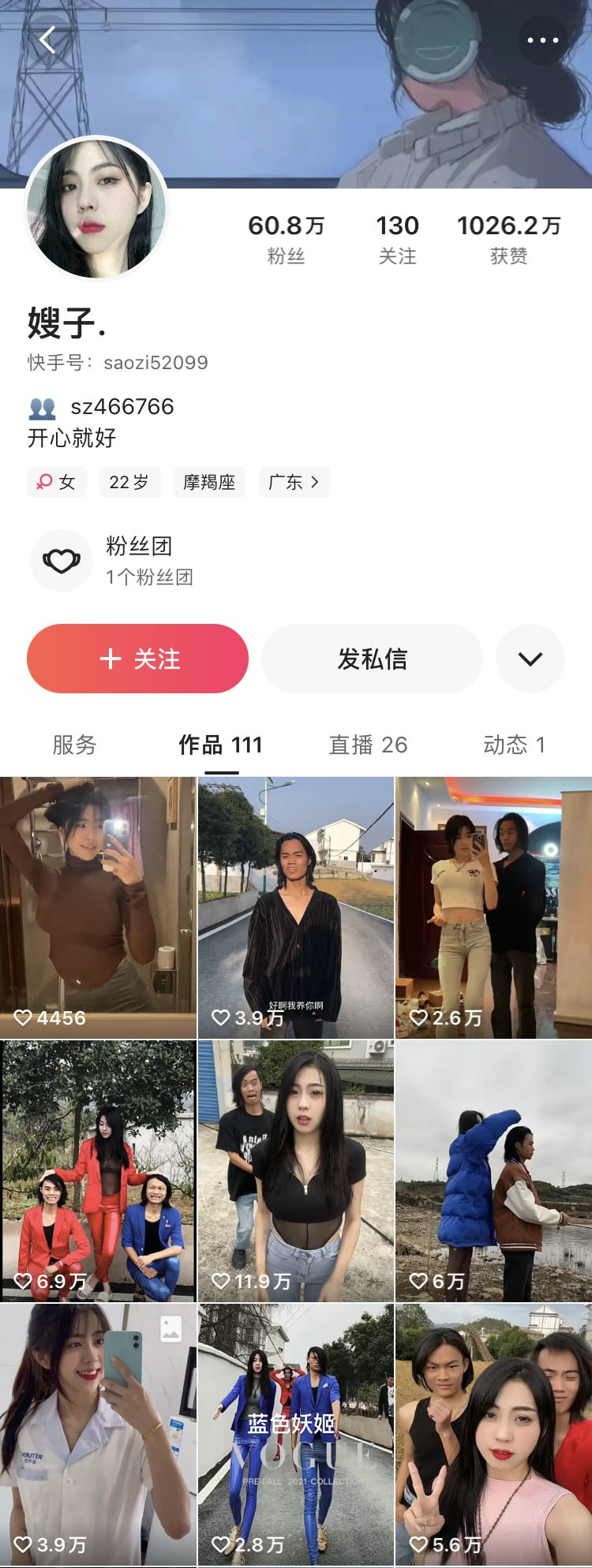Viewport: 592px width, 1568px height.
Task: Switch to the 直播 26 tab
Action: coord(368,745)
